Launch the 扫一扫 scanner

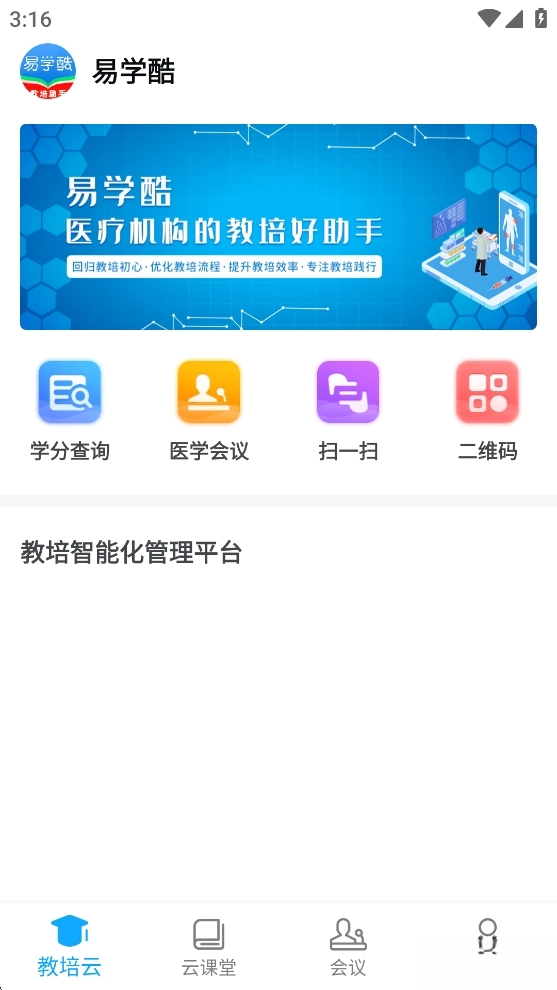coord(348,410)
